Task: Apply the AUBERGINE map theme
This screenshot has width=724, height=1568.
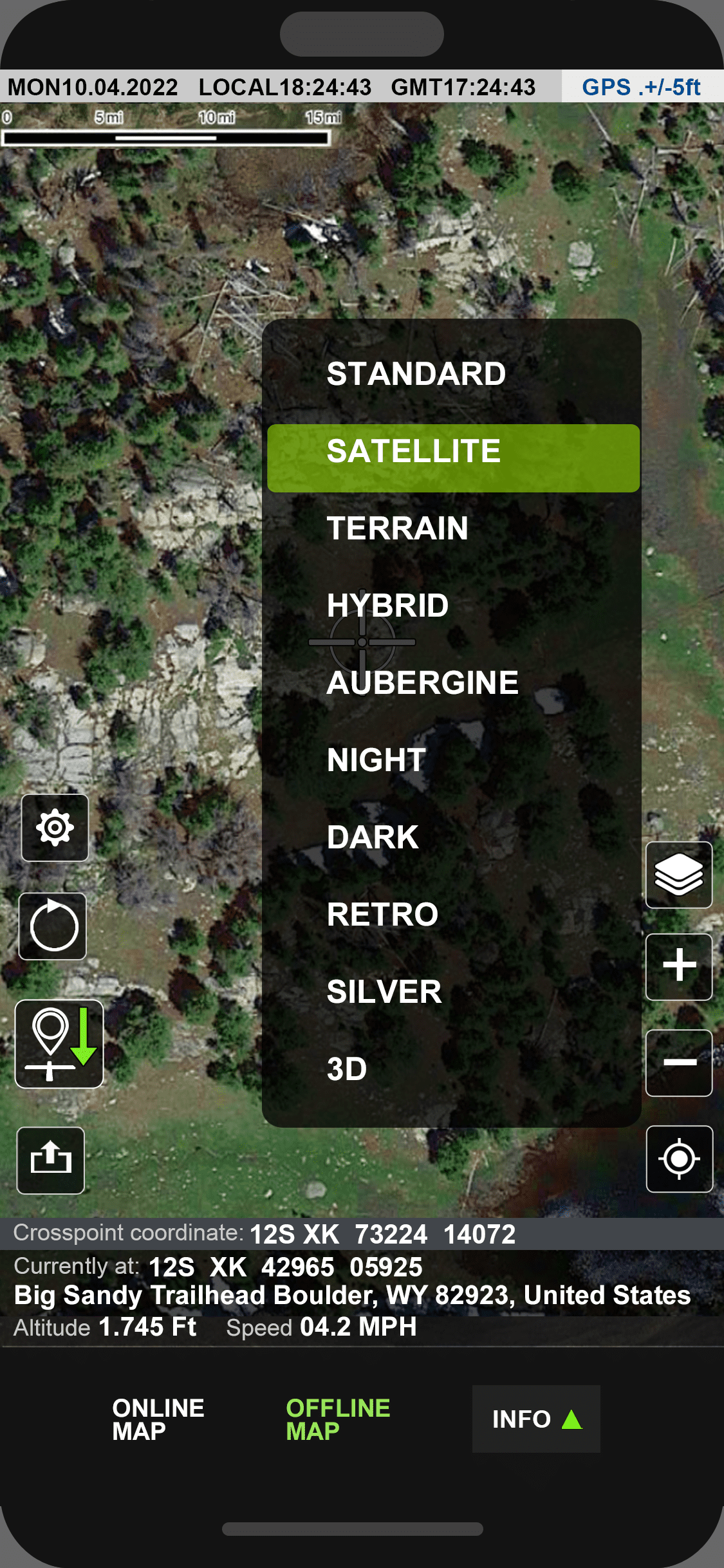Action: (422, 683)
